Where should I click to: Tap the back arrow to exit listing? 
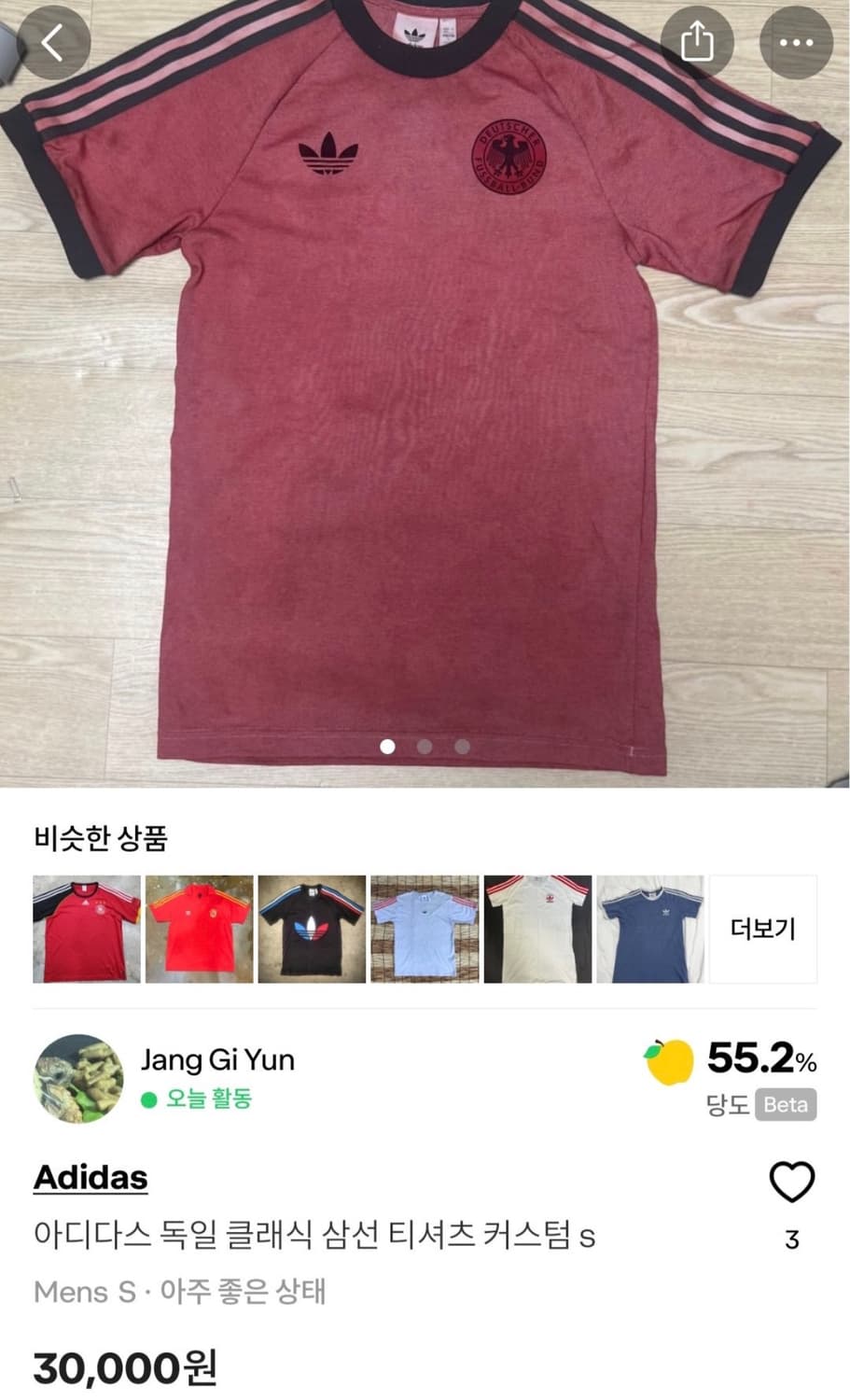(53, 41)
